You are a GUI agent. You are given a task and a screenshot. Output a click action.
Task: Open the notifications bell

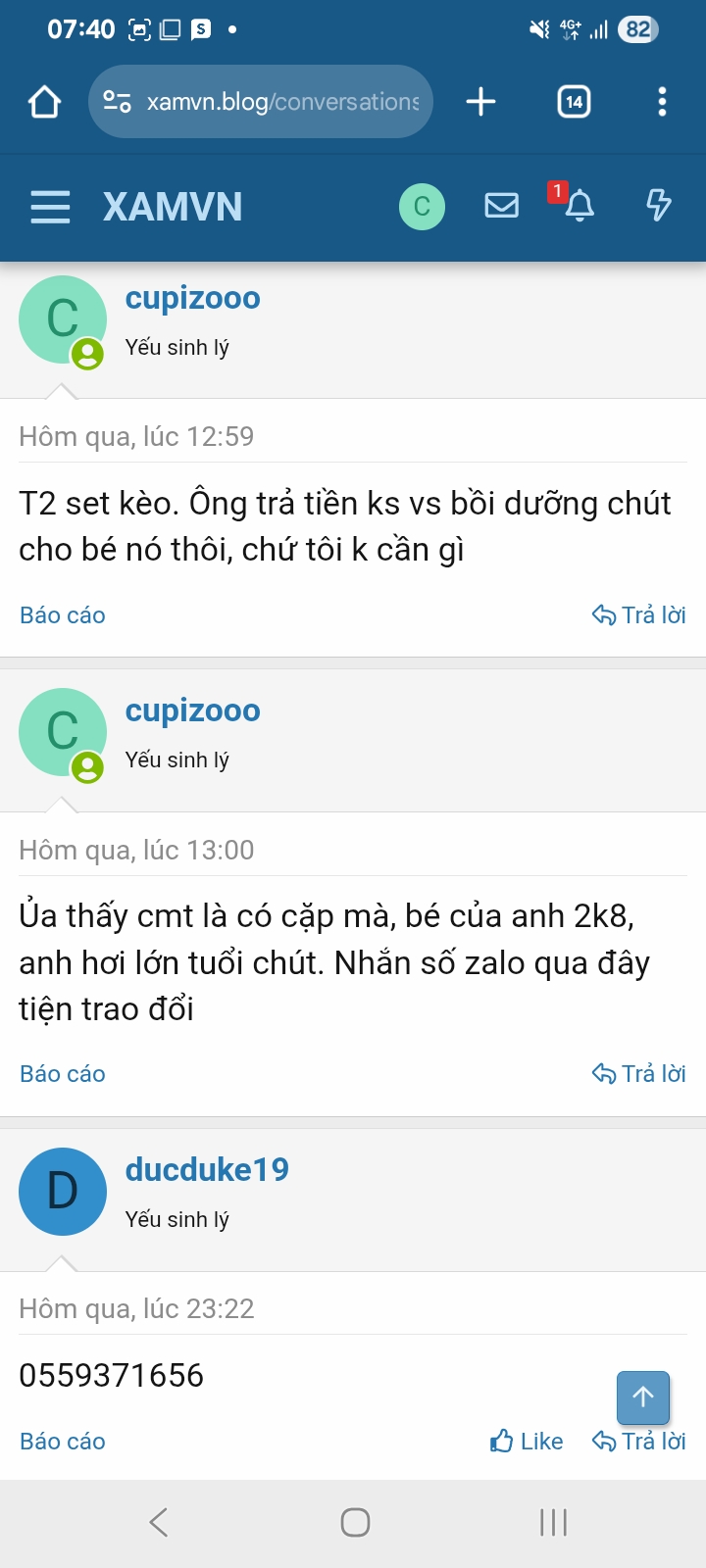point(580,206)
